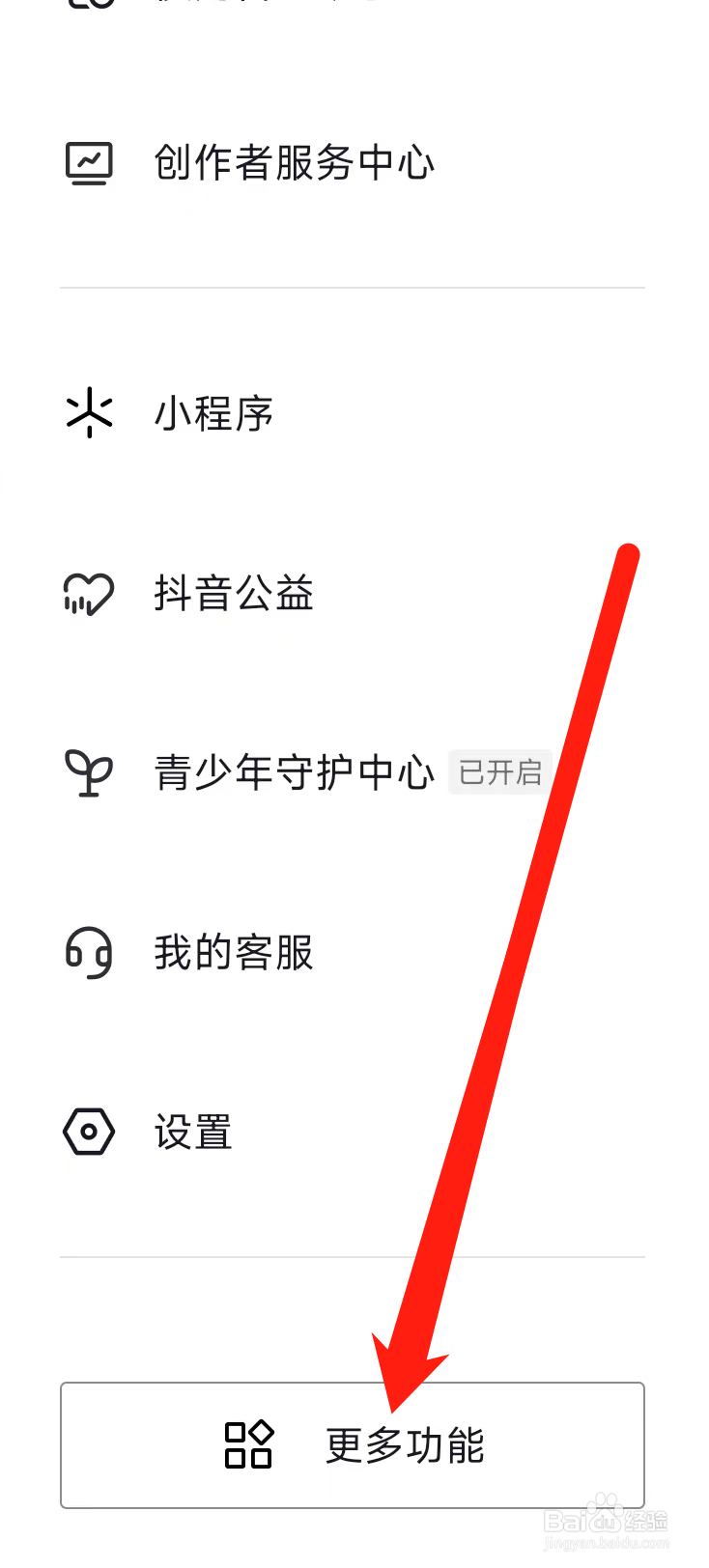Open the 小程序 section
Image resolution: width=709 pixels, height=1568 pixels.
tap(213, 413)
